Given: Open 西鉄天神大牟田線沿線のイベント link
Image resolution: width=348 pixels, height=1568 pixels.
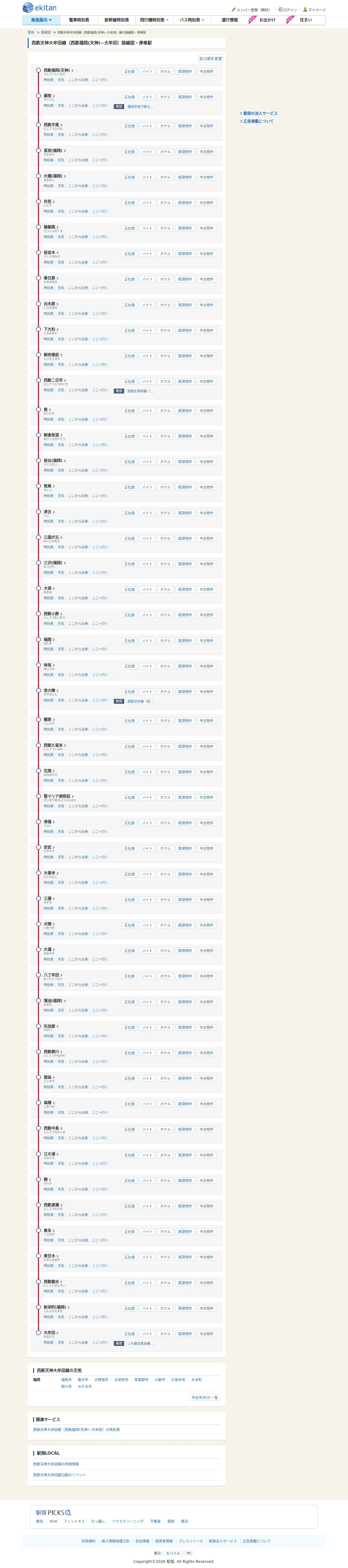Looking at the screenshot, I should (x=59, y=1475).
